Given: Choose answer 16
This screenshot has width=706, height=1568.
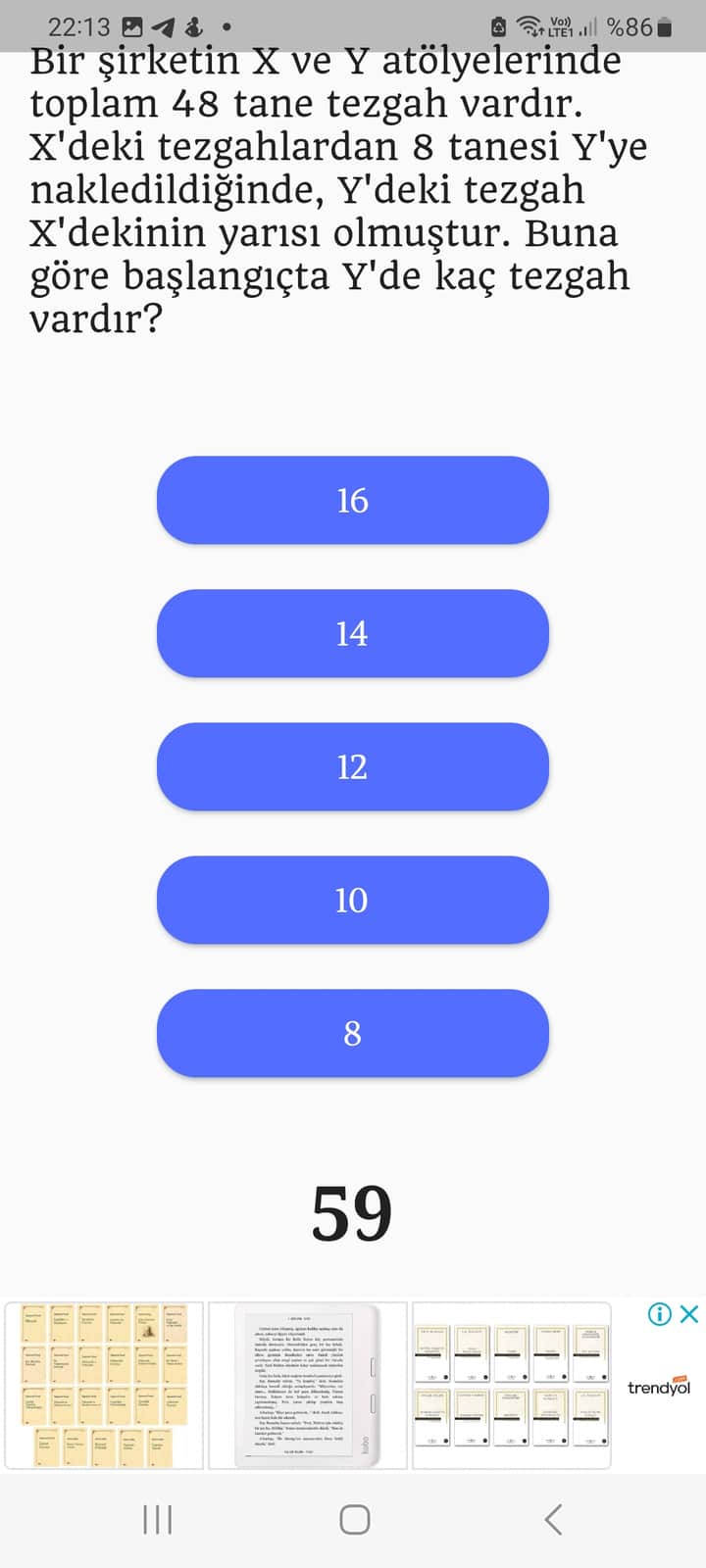Looking at the screenshot, I should pyautogui.click(x=352, y=501).
